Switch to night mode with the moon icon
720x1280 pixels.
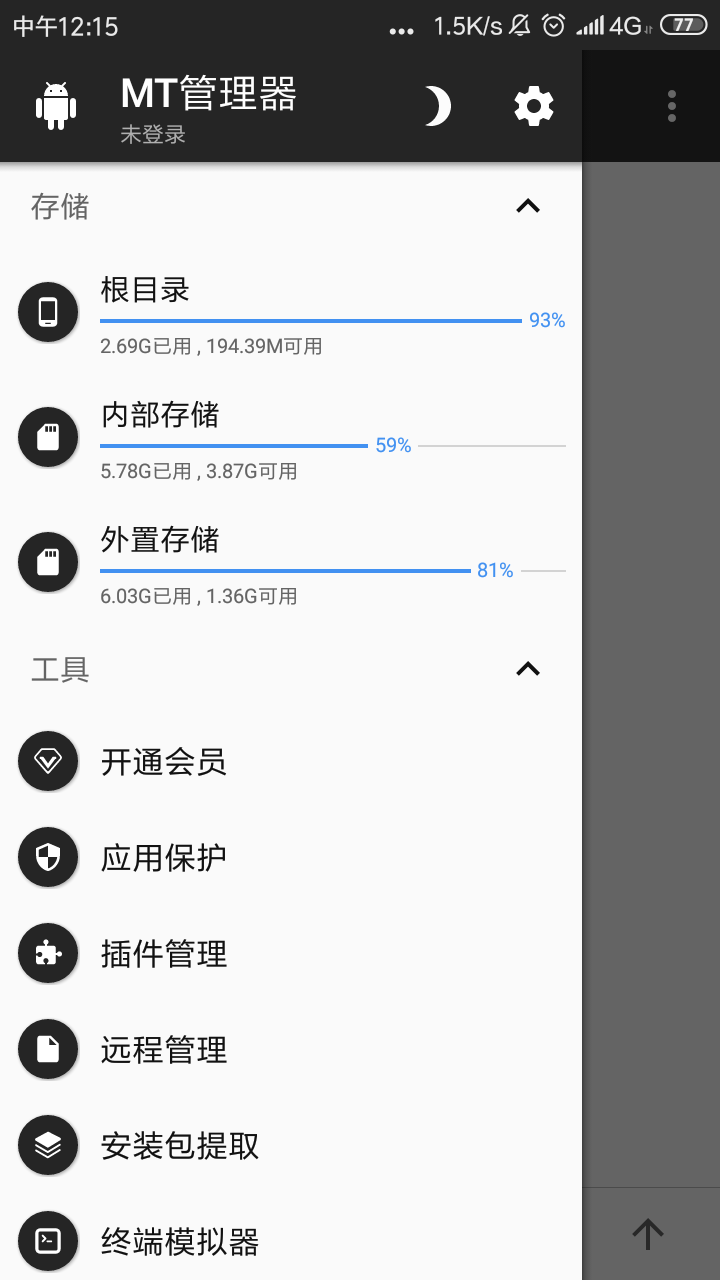[x=437, y=106]
